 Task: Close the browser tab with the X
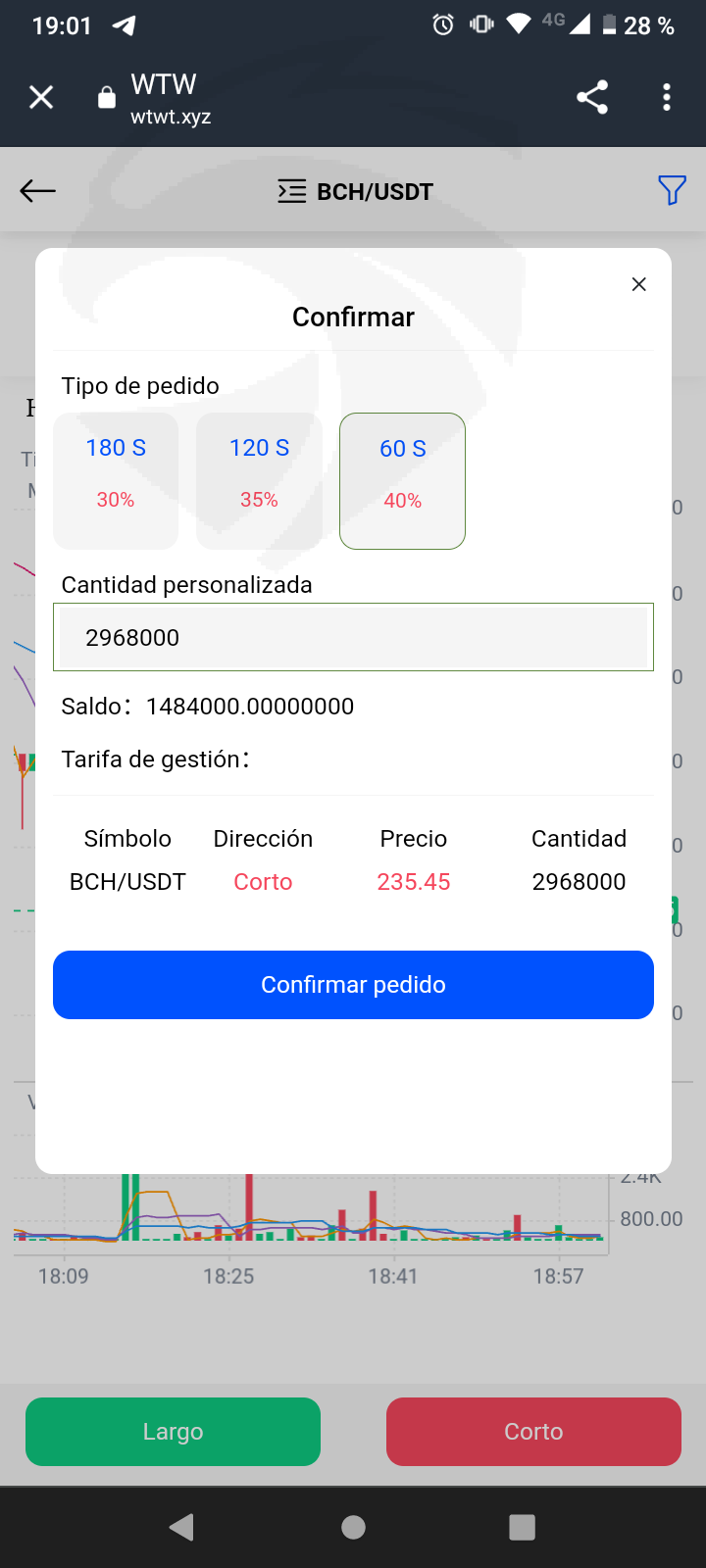[x=41, y=97]
